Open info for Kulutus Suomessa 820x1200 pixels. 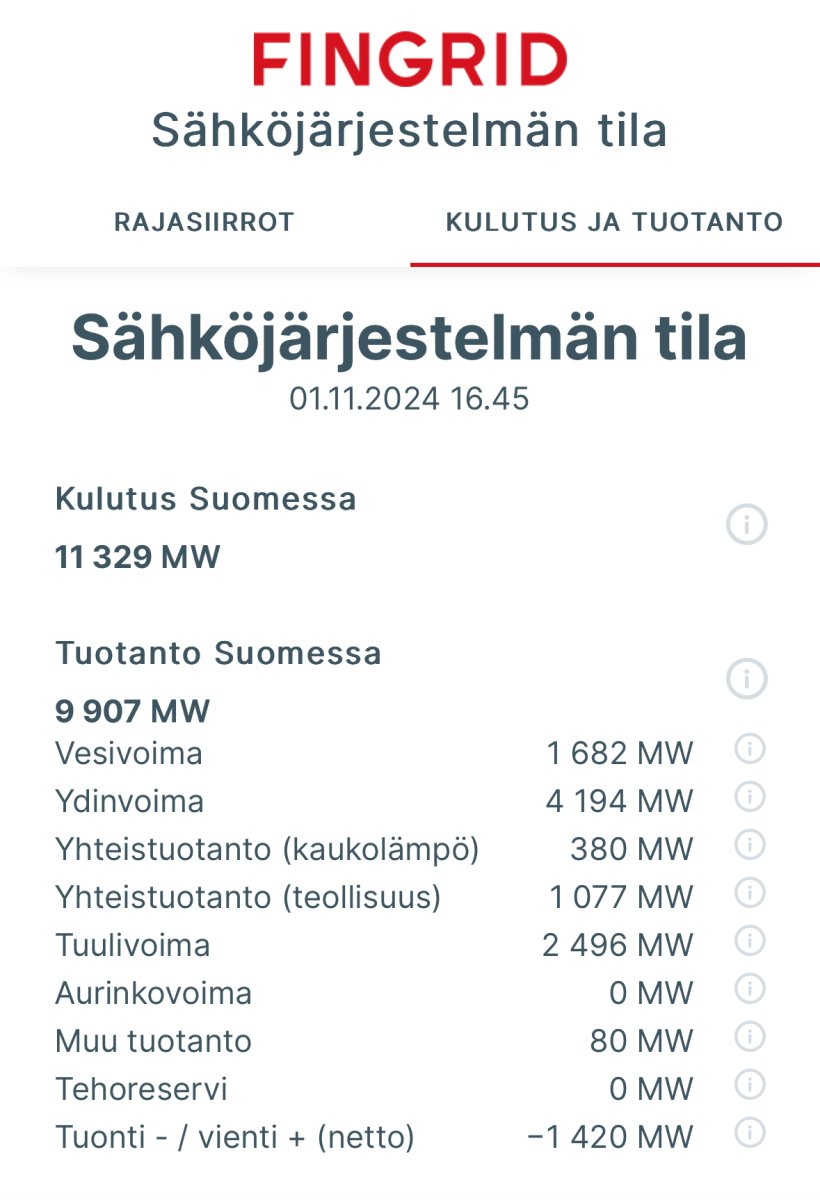[746, 524]
